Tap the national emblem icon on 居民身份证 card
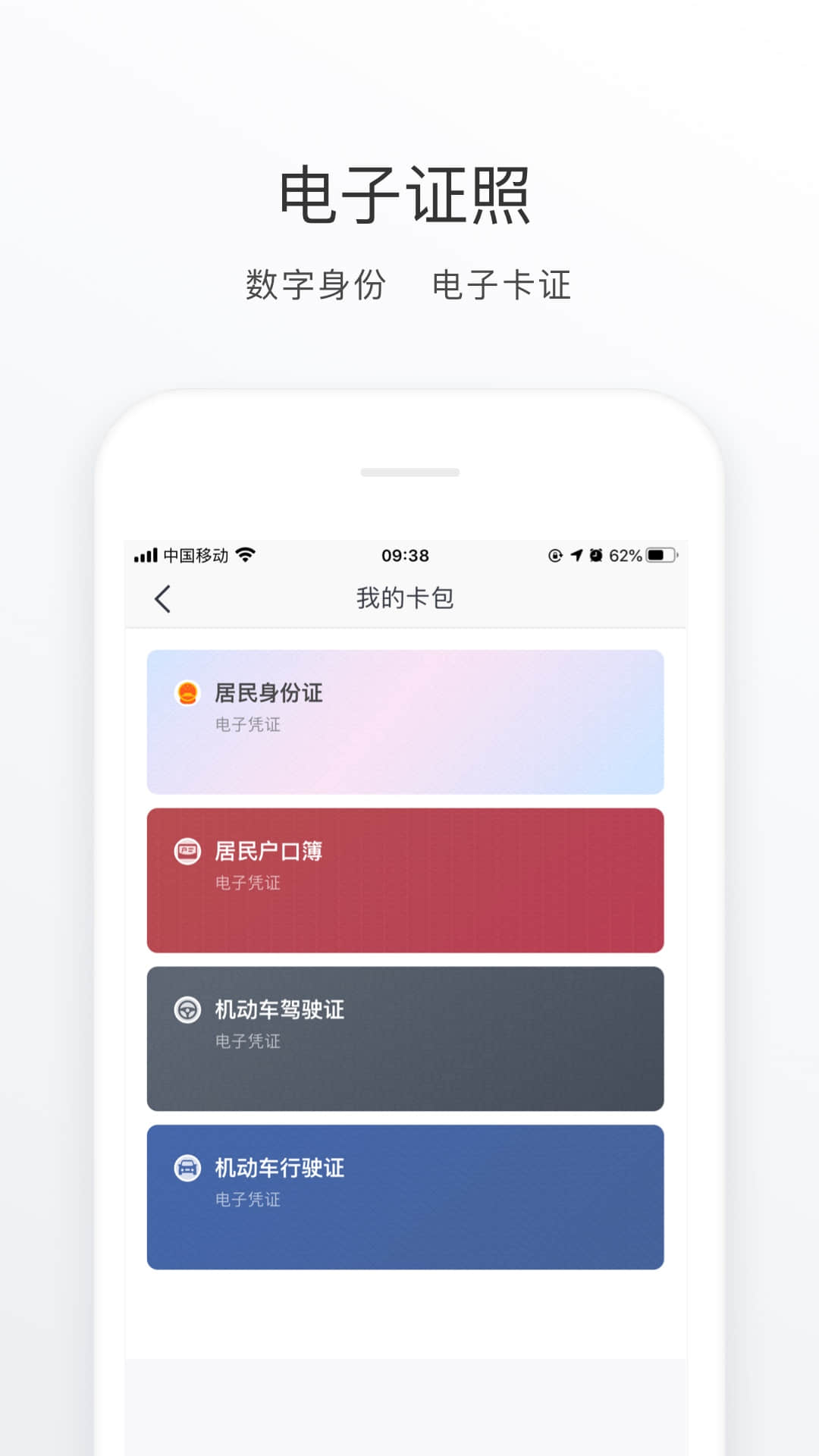This screenshot has height=1456, width=819. click(x=190, y=692)
